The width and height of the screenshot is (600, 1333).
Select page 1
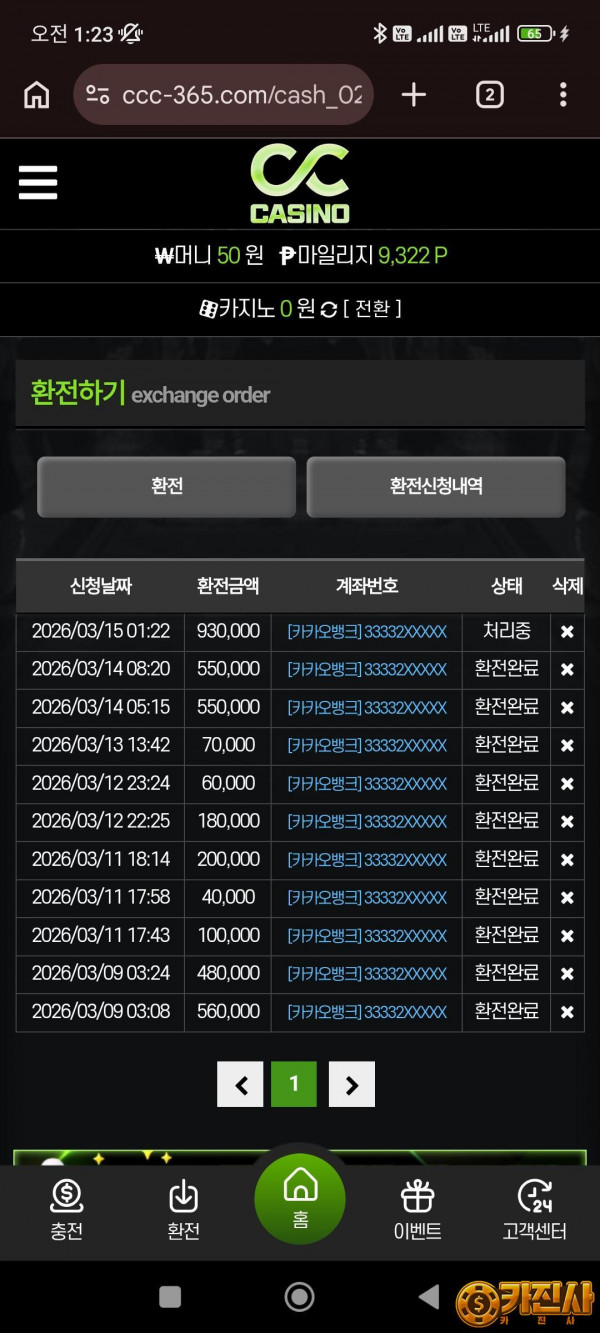(294, 1084)
